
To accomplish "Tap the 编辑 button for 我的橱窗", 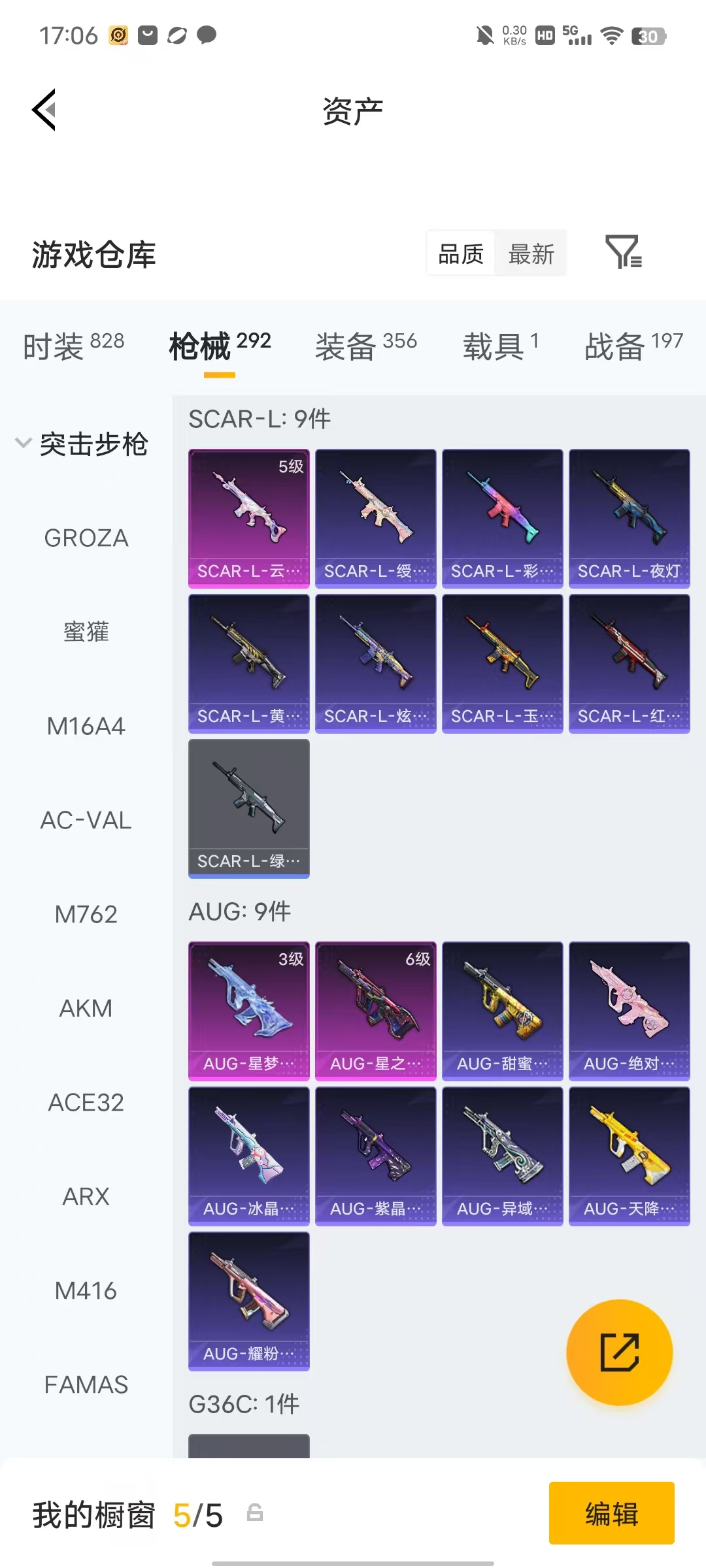I will pos(612,1513).
